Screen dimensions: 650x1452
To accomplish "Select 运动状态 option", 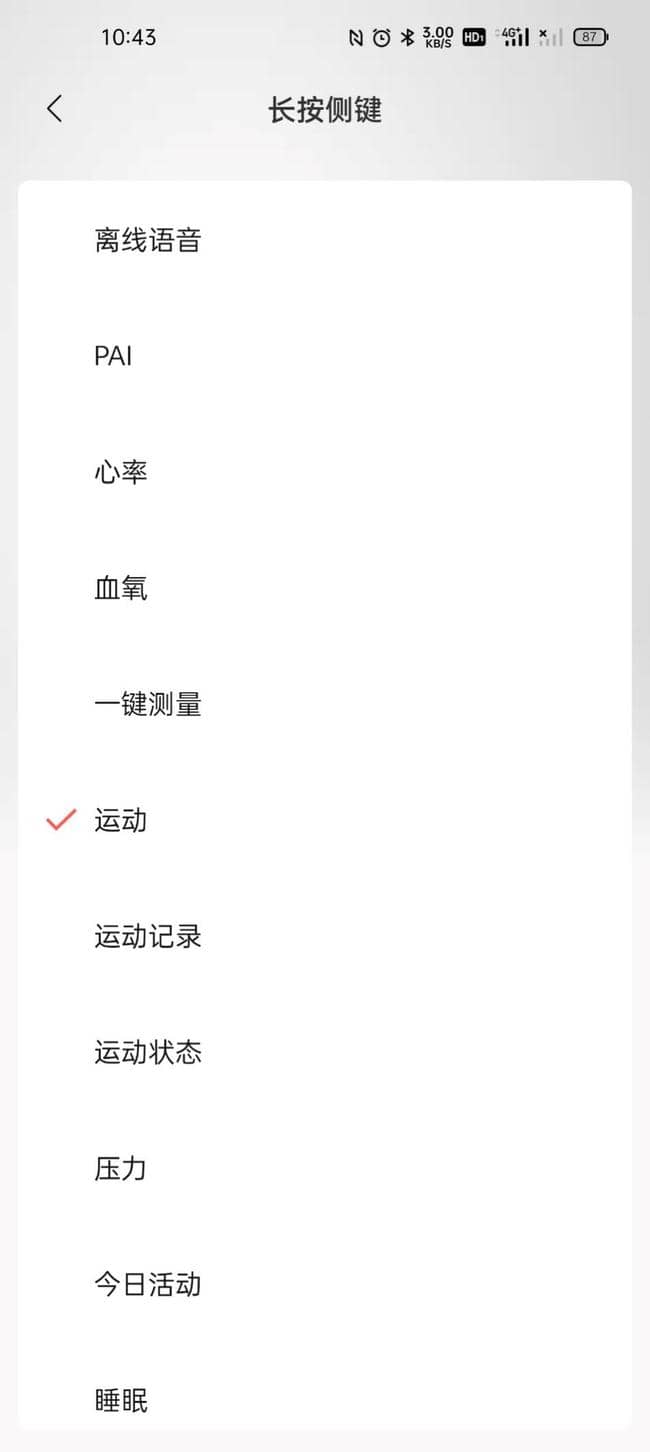I will 325,1052.
